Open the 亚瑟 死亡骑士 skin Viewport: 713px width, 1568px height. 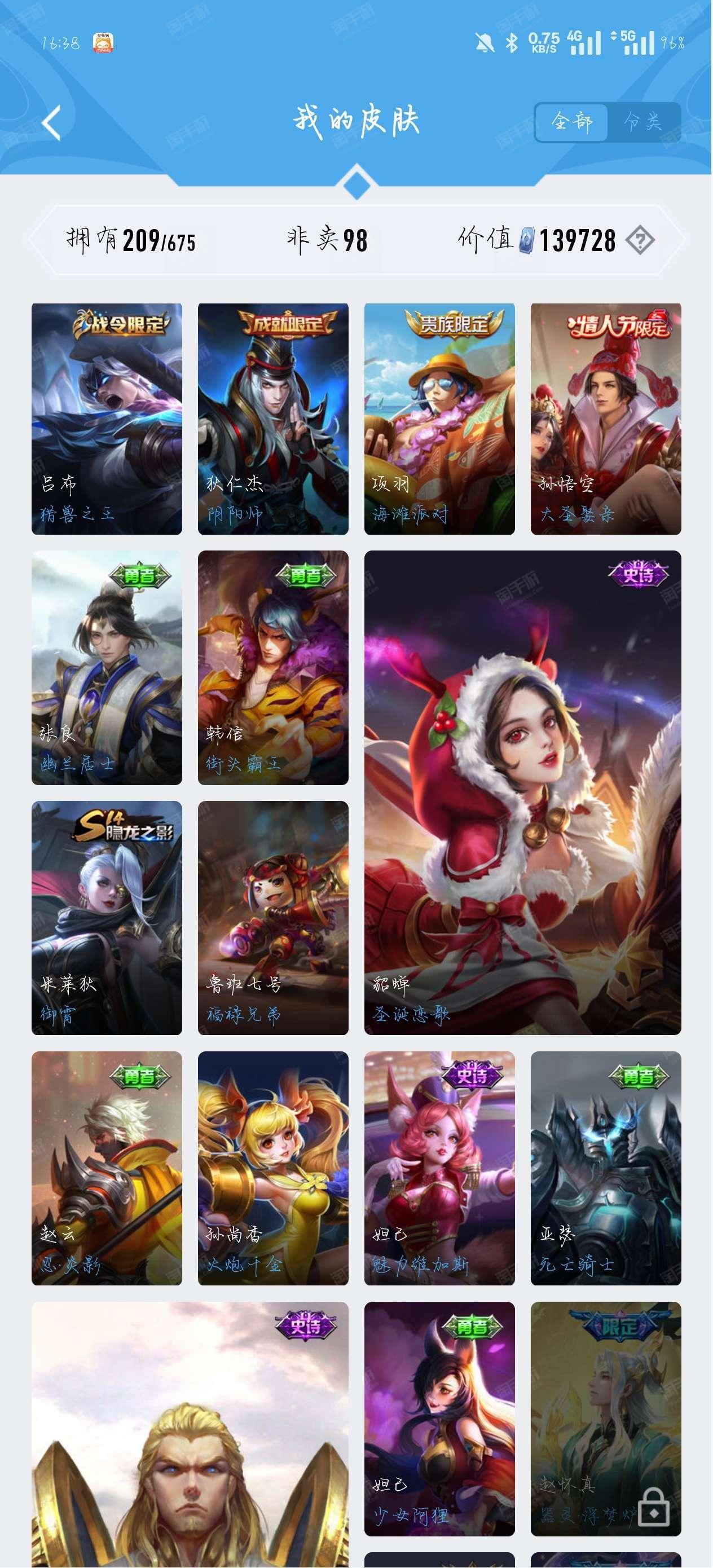(606, 1168)
